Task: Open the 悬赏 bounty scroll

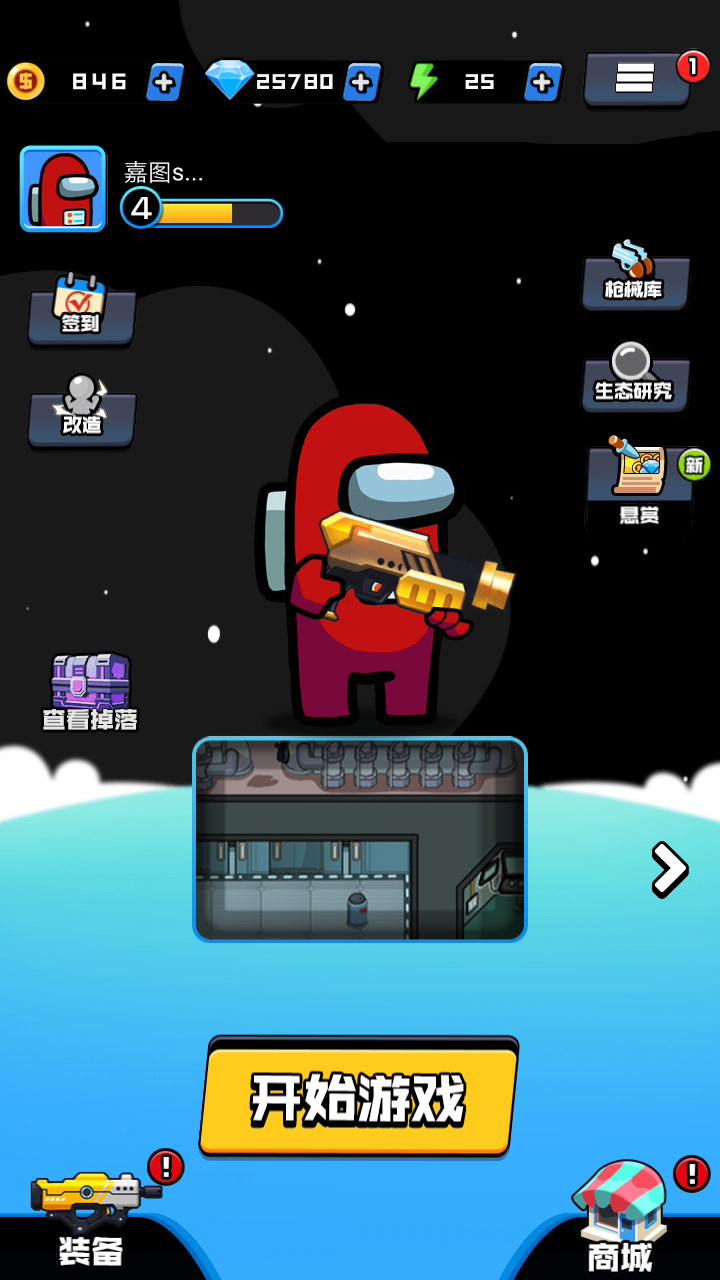Action: pyautogui.click(x=639, y=484)
